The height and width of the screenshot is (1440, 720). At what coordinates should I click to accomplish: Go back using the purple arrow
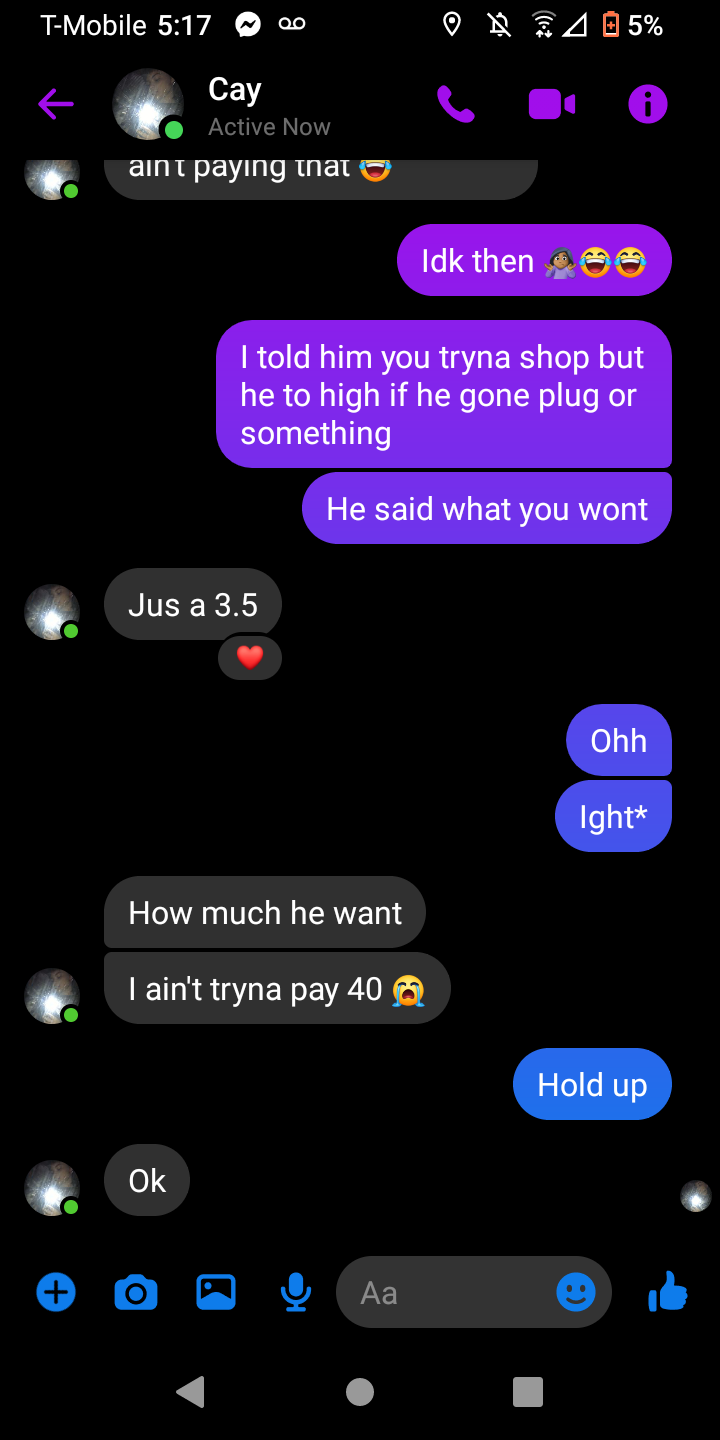click(x=56, y=104)
